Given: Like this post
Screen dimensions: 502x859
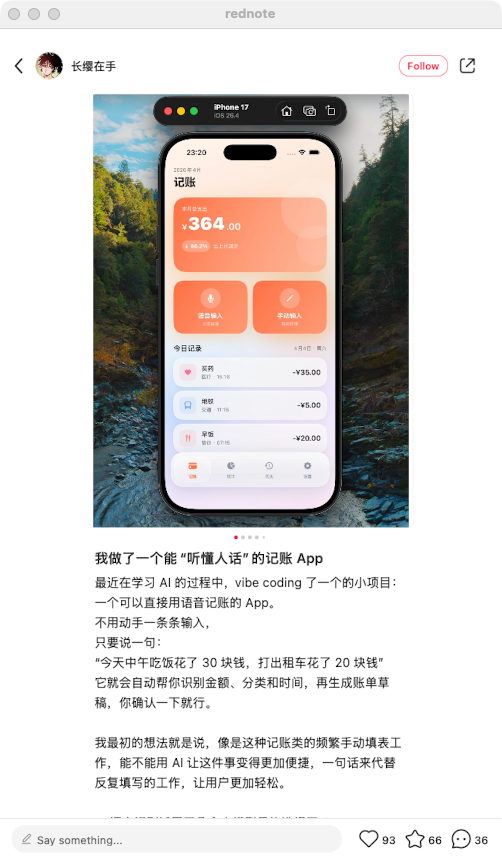Looking at the screenshot, I should point(369,839).
